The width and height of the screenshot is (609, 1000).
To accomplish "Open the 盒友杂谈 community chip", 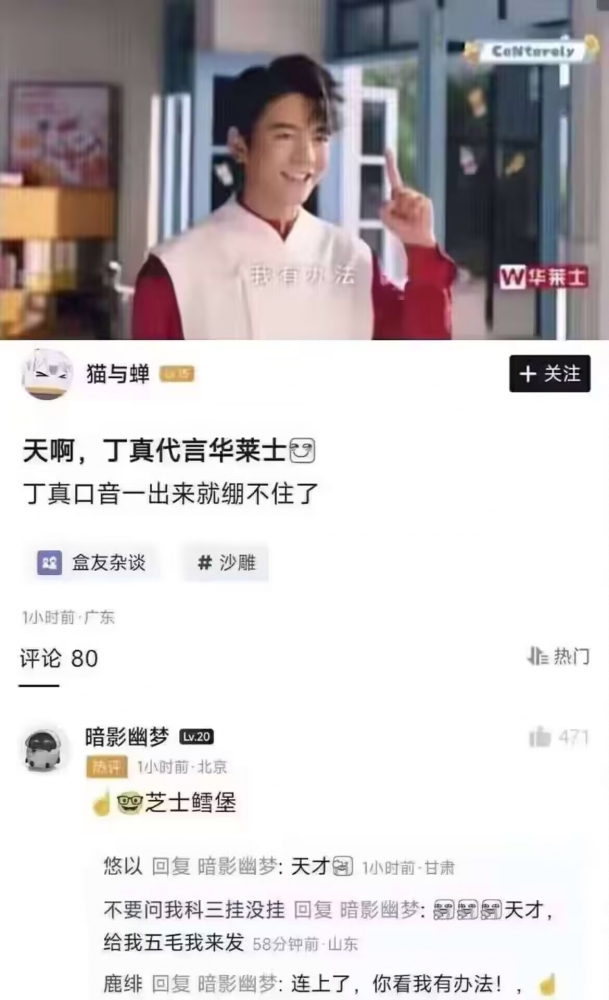I will point(92,562).
